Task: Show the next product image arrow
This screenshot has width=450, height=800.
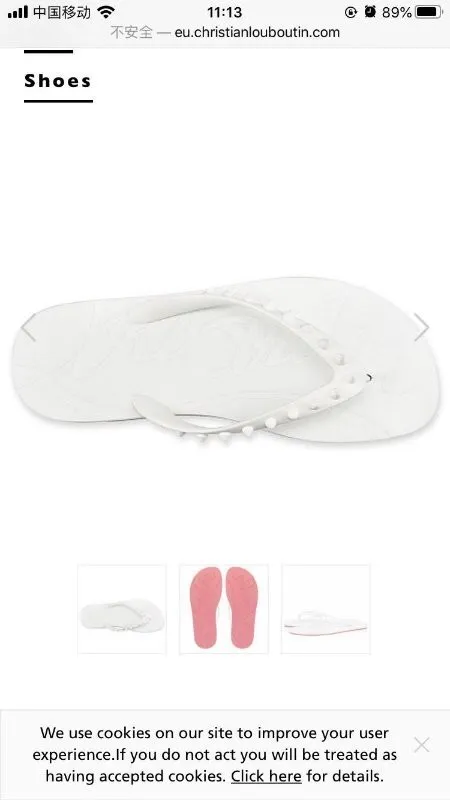Action: click(421, 327)
